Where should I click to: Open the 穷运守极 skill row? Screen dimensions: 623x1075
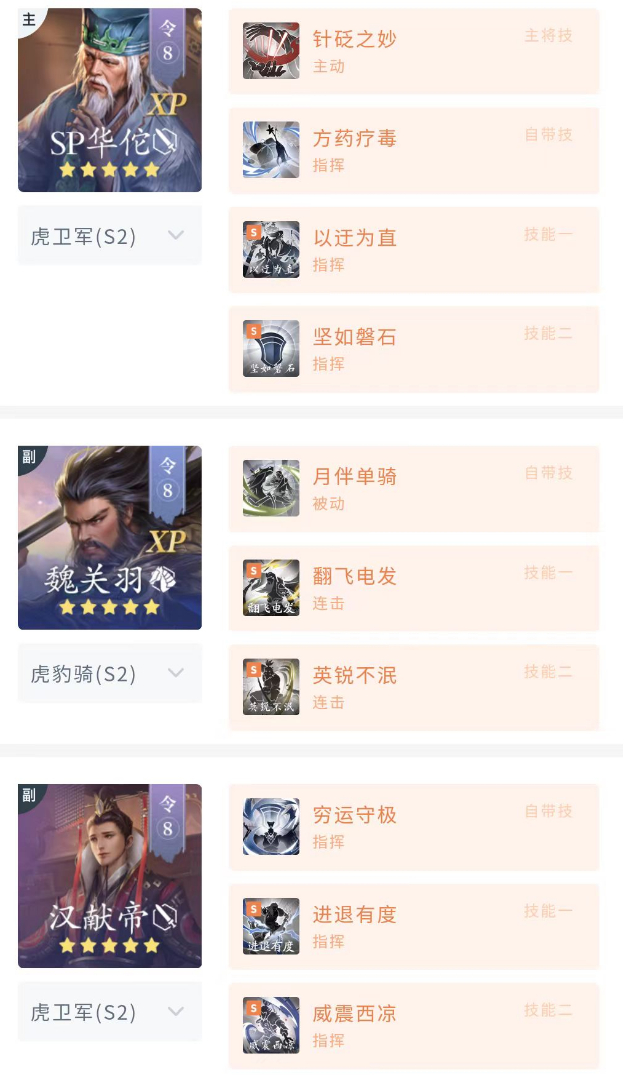point(414,827)
